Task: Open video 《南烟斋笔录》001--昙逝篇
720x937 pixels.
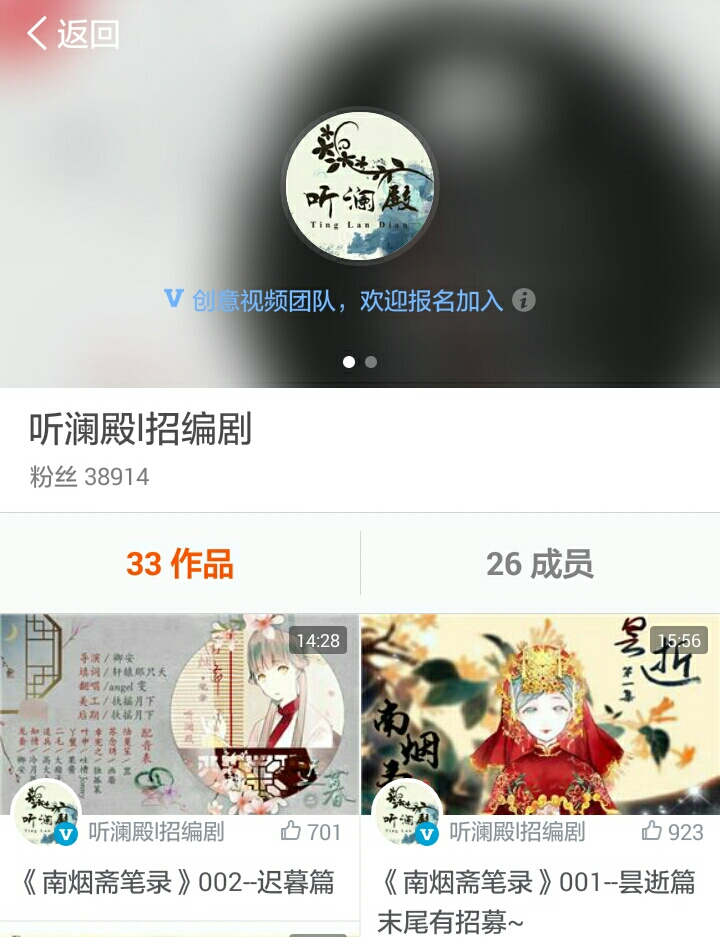Action: tap(540, 715)
